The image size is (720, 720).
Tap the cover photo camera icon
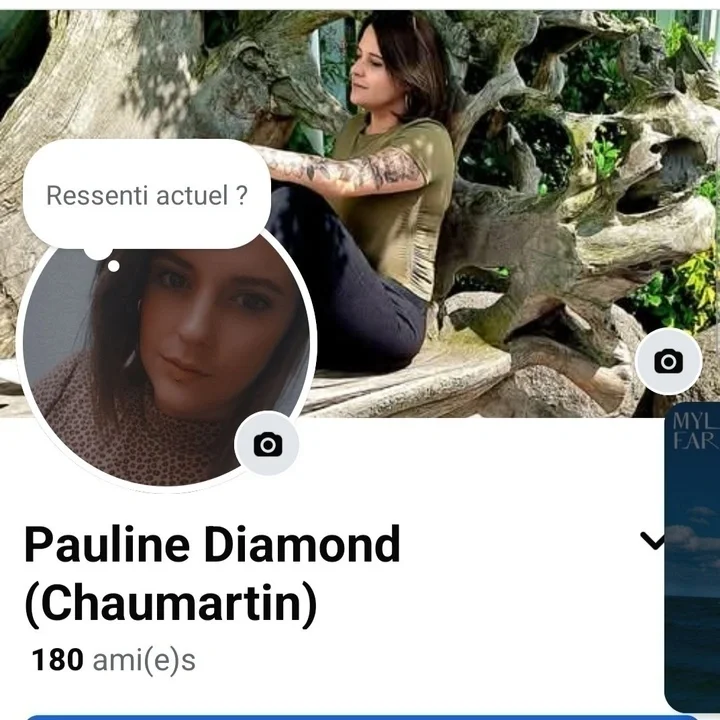668,361
